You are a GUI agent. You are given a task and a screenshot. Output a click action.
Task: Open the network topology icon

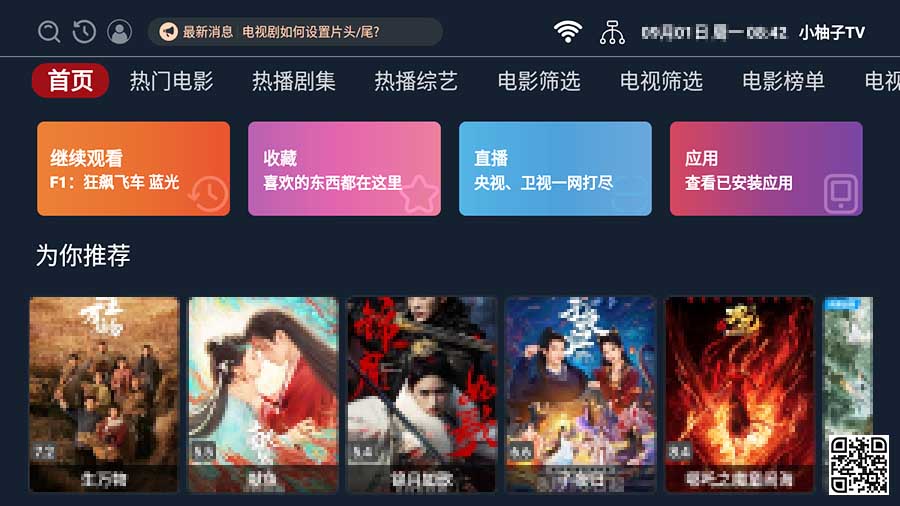point(612,32)
